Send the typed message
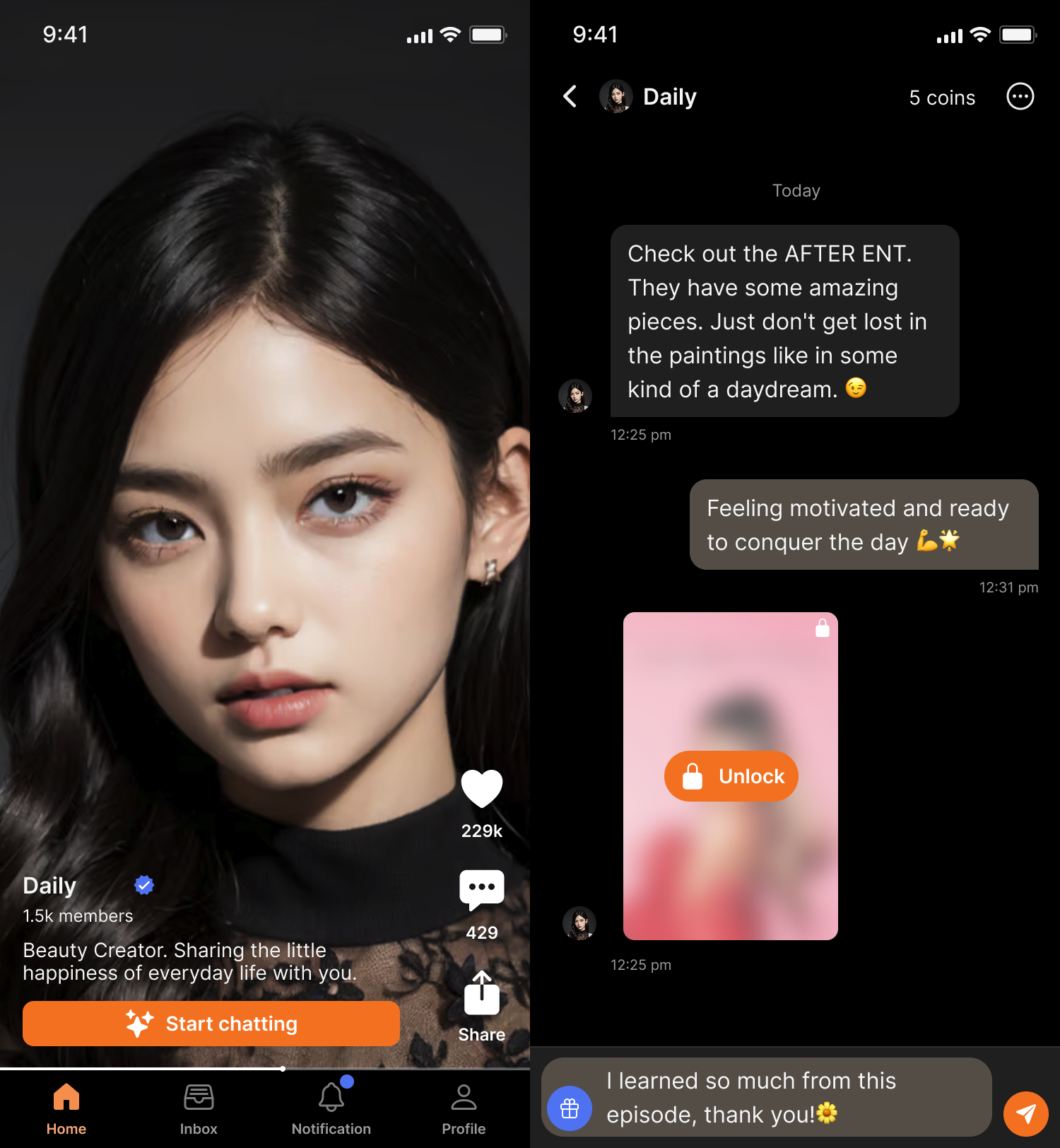The width and height of the screenshot is (1060, 1148). (1025, 1113)
